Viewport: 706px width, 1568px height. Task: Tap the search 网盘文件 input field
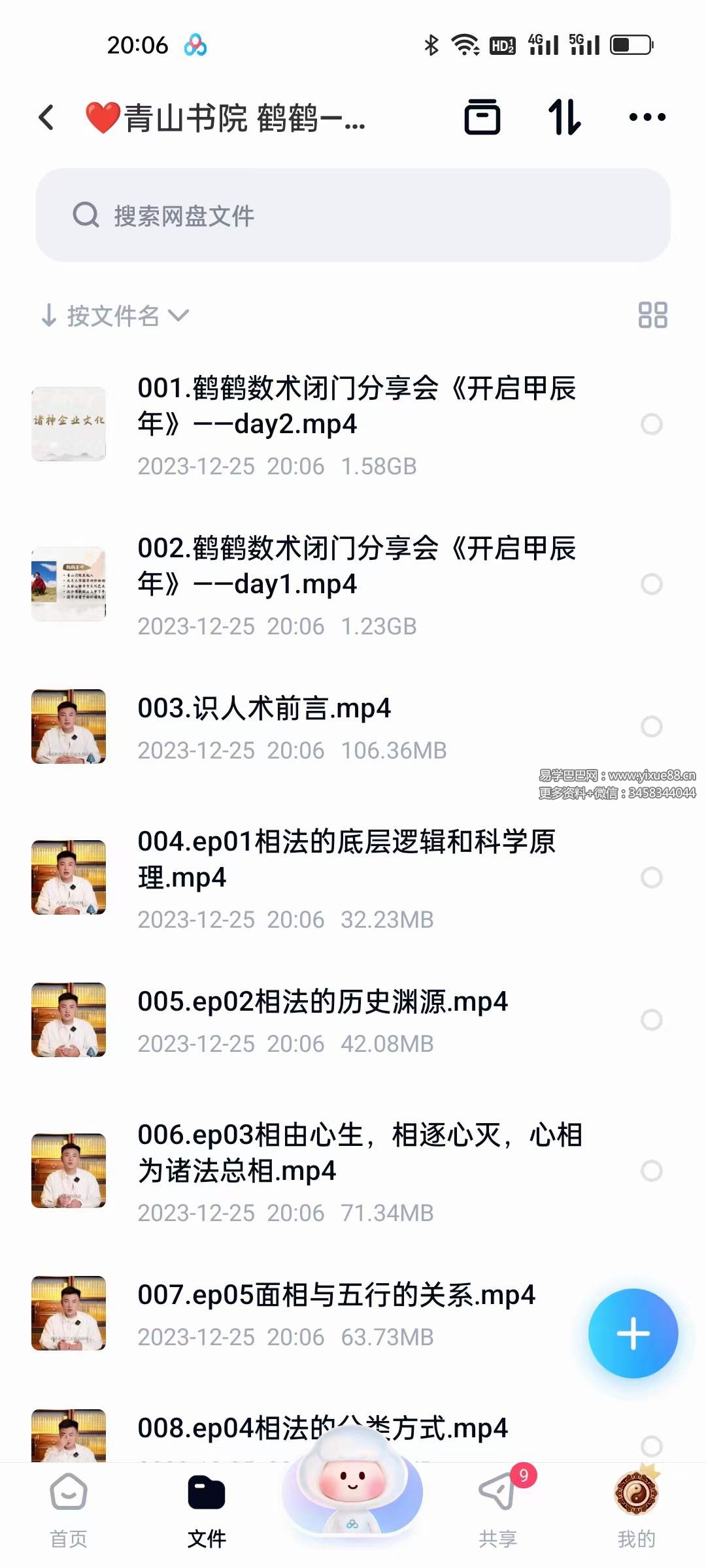click(x=353, y=216)
